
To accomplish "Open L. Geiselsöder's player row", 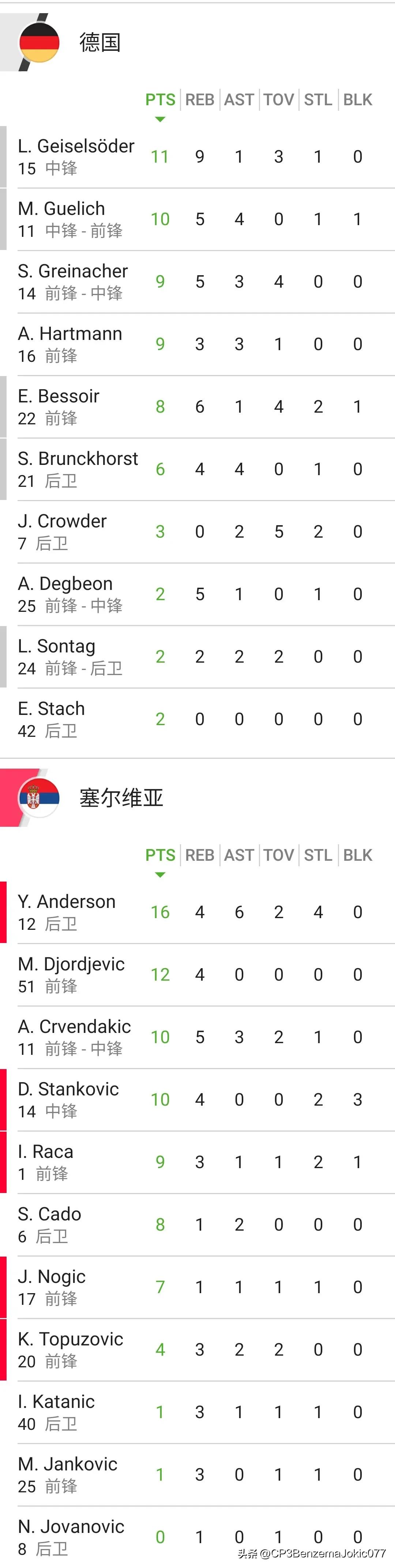I will pyautogui.click(x=76, y=157).
